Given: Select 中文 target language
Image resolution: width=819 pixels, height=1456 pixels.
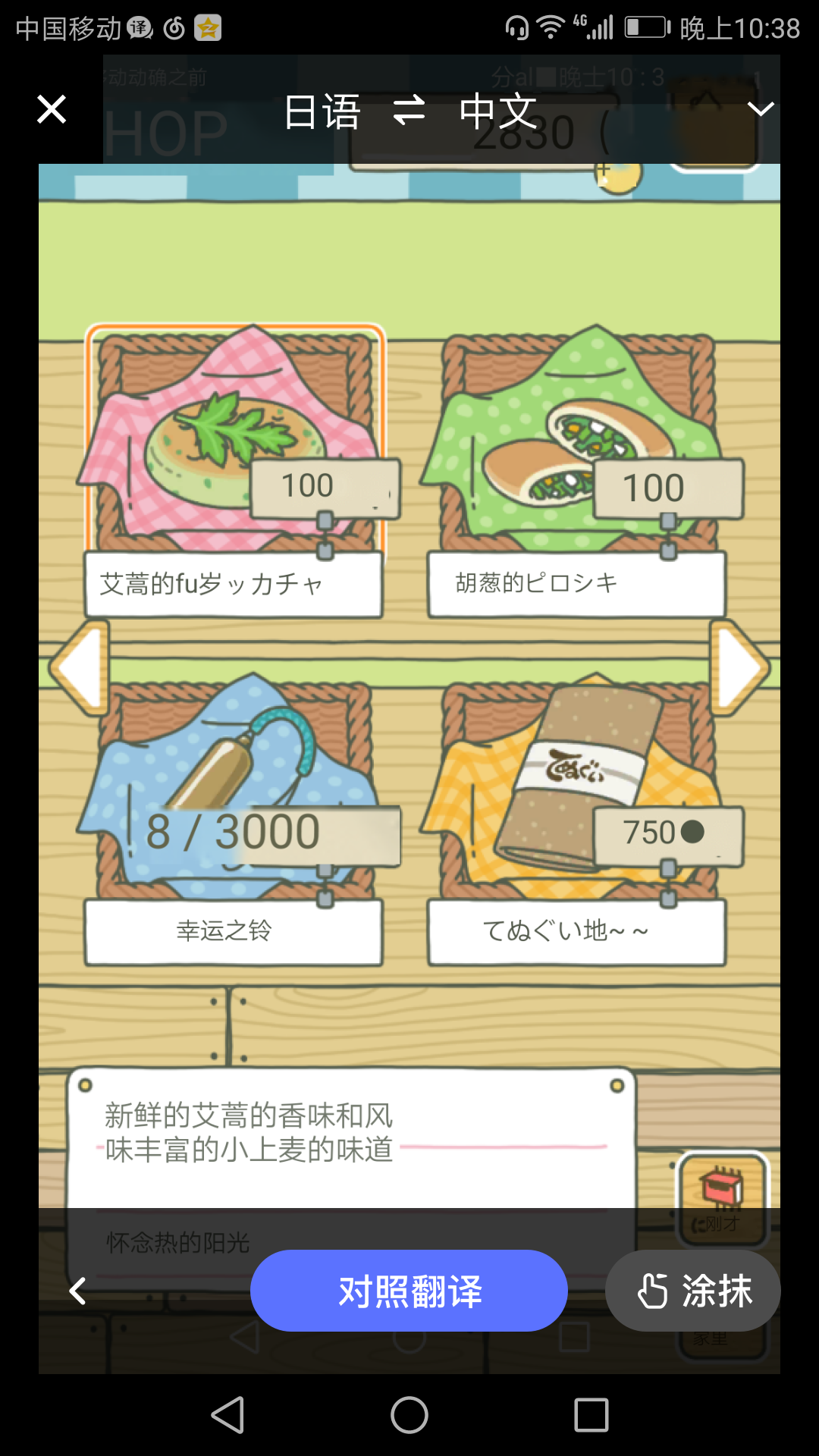Looking at the screenshot, I should pos(498,111).
